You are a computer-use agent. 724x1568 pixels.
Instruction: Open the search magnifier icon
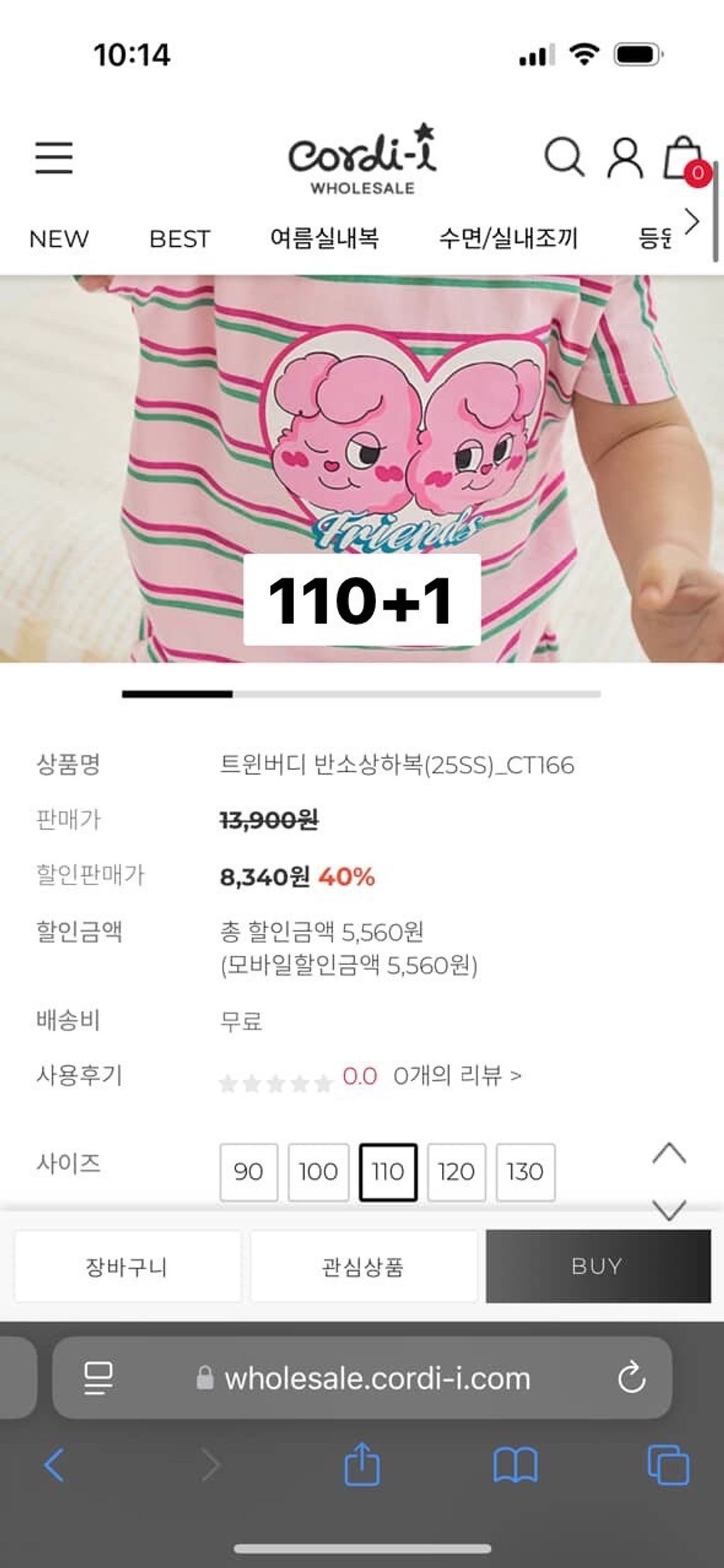tap(564, 157)
